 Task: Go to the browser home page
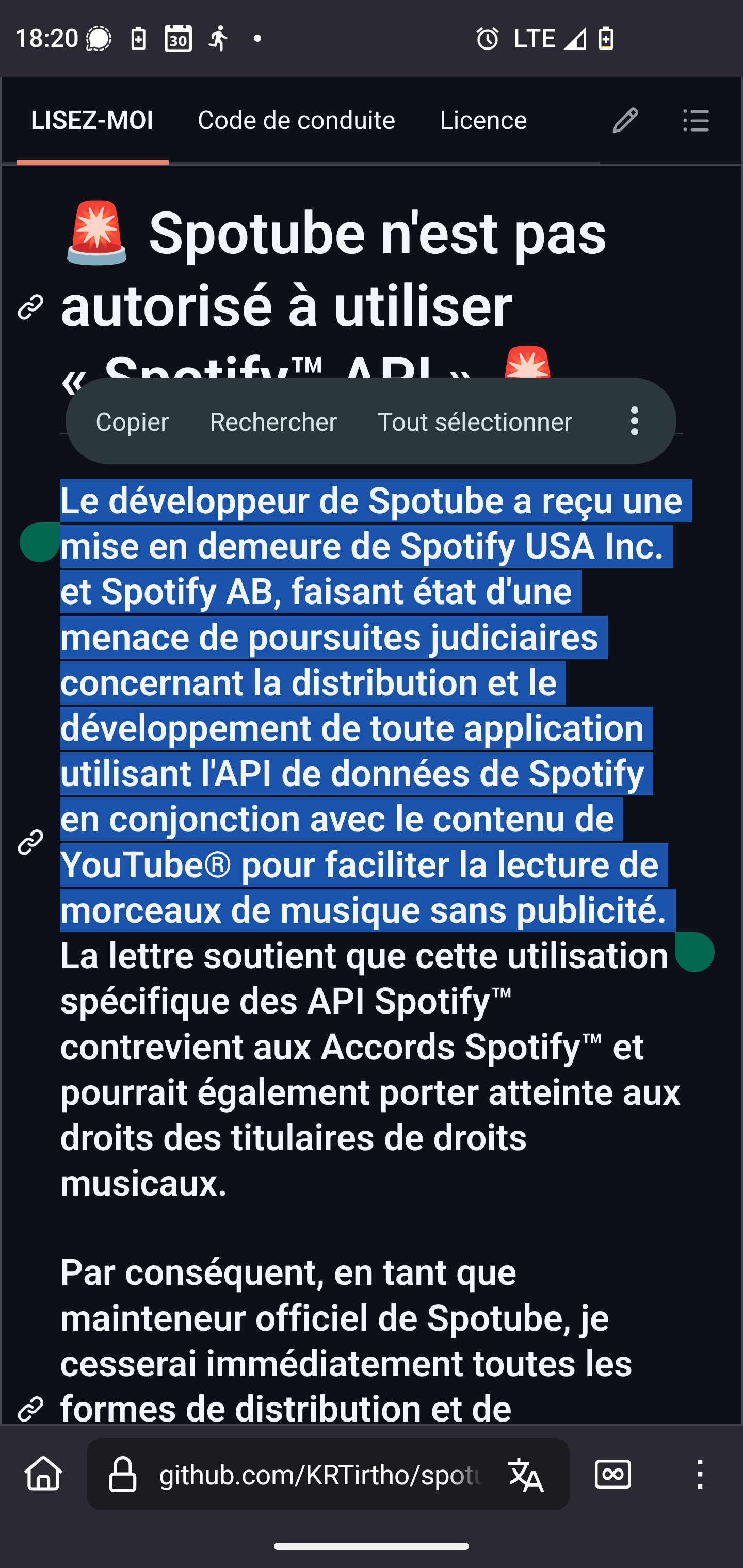(44, 1474)
